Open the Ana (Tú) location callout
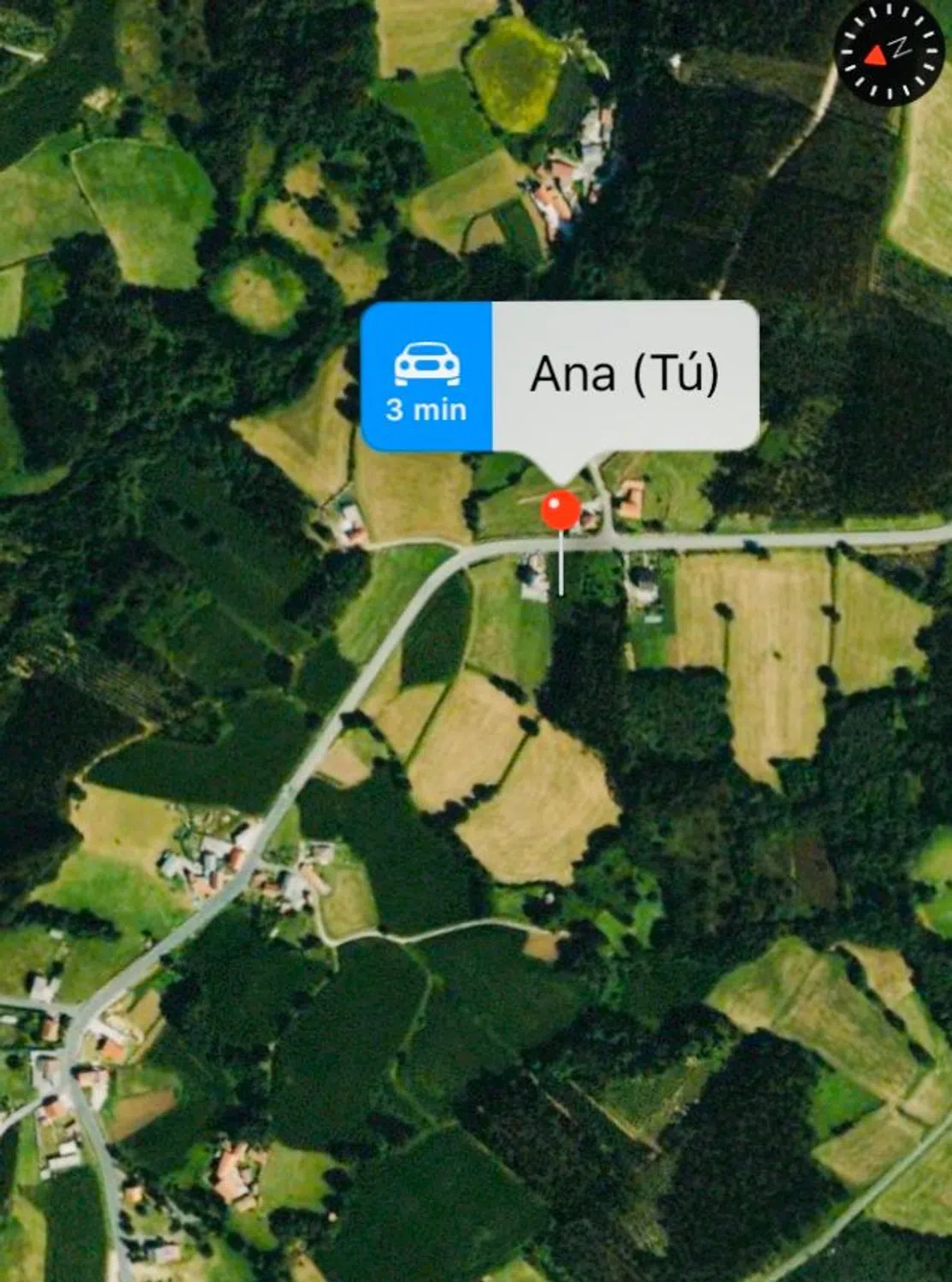Screen dimensions: 952x1282 click(x=624, y=375)
